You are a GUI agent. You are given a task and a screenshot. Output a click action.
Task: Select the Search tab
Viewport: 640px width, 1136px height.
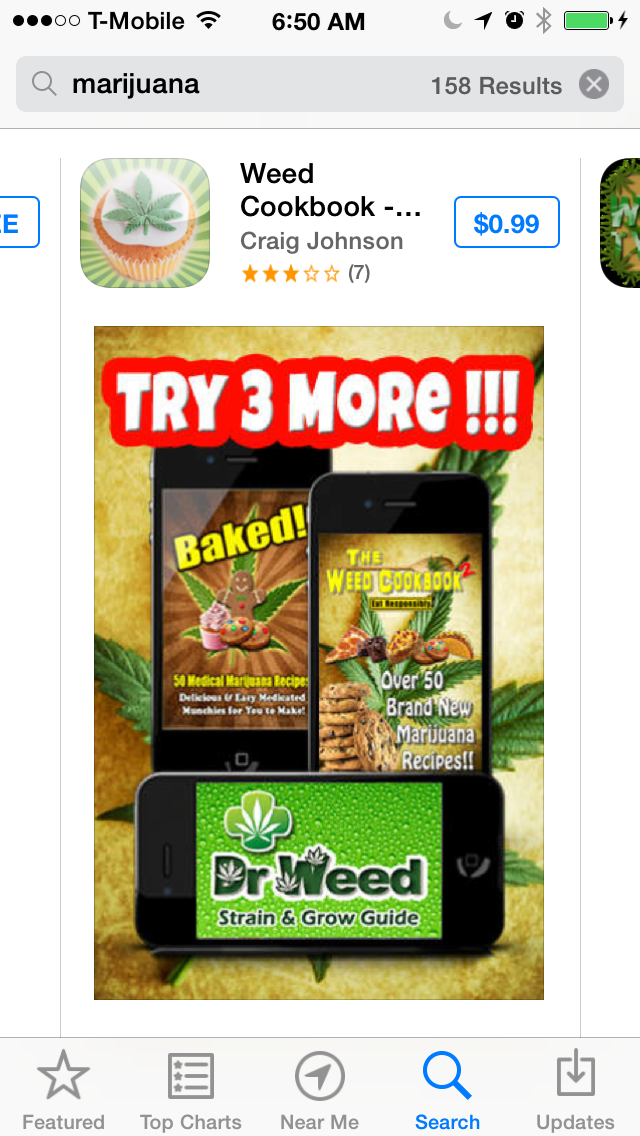tap(447, 1090)
